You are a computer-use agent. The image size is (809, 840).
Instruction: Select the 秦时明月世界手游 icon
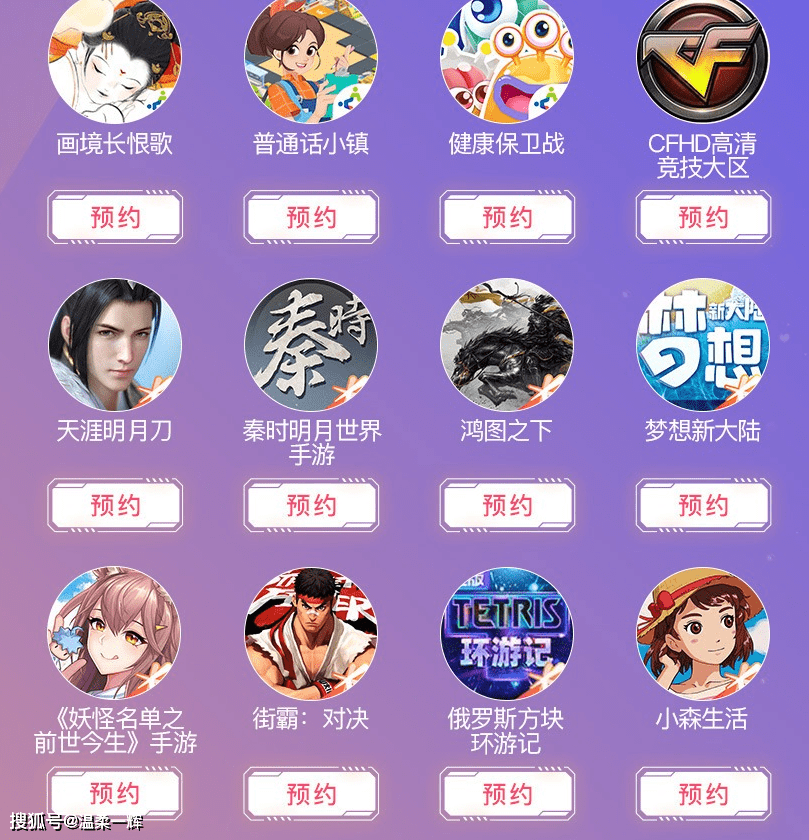coord(310,345)
